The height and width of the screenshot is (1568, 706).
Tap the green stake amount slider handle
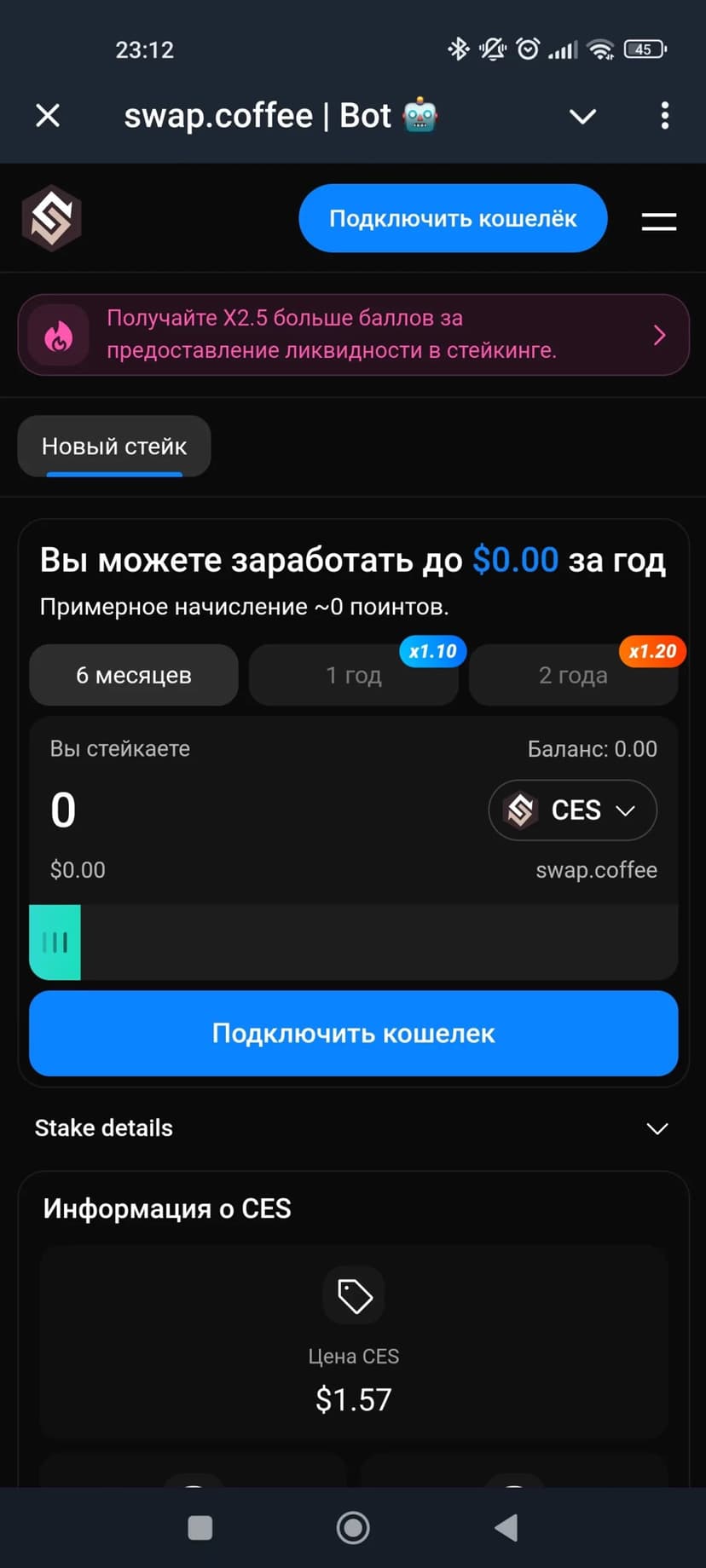55,942
